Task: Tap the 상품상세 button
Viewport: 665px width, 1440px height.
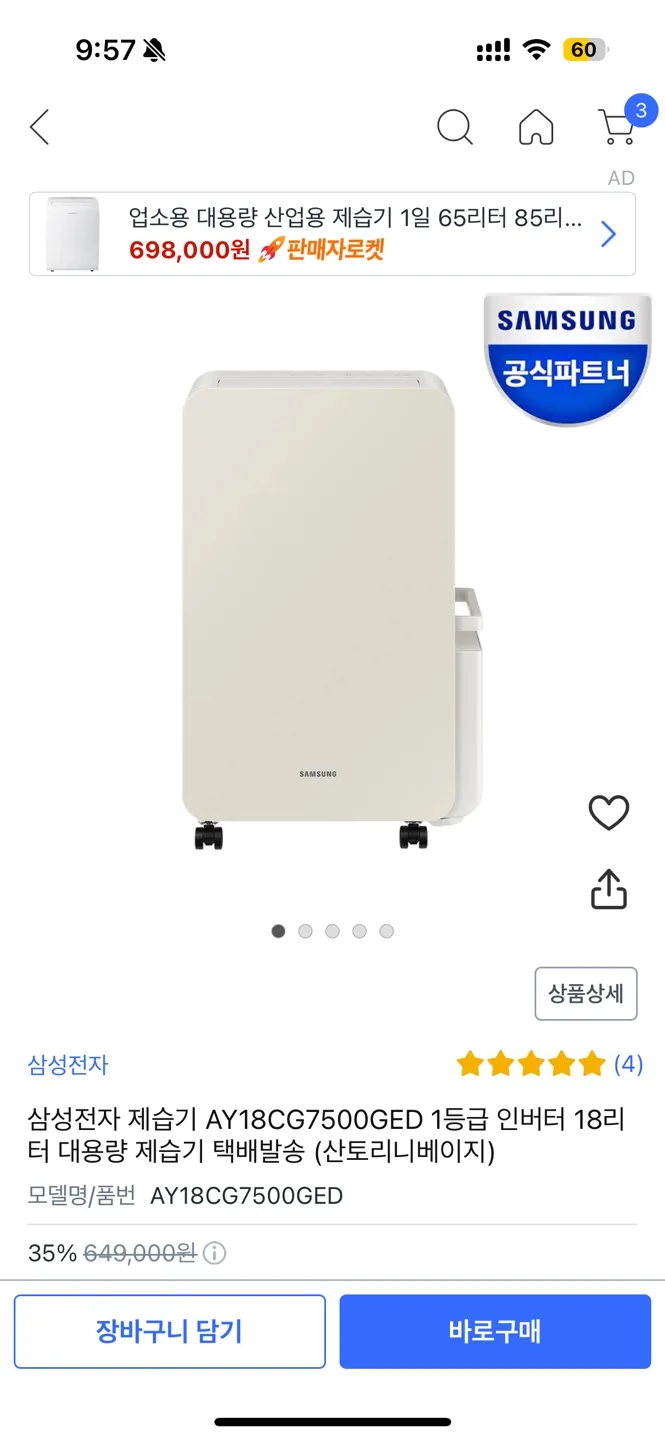Action: coord(586,994)
